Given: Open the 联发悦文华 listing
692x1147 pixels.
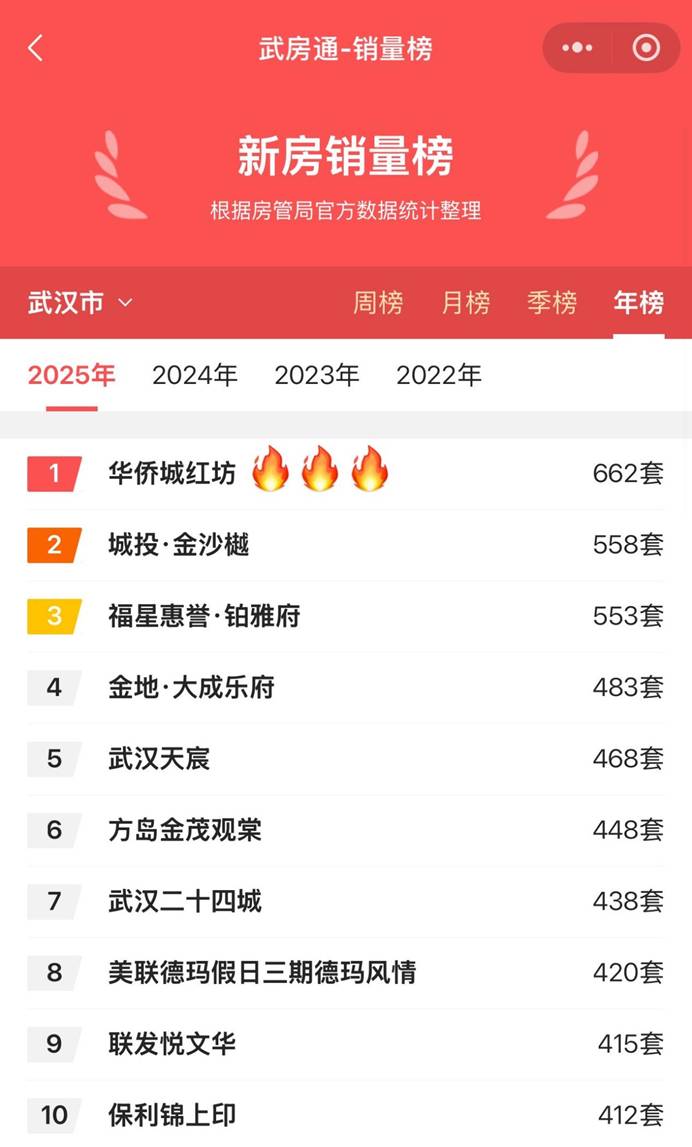Looking at the screenshot, I should [172, 1044].
